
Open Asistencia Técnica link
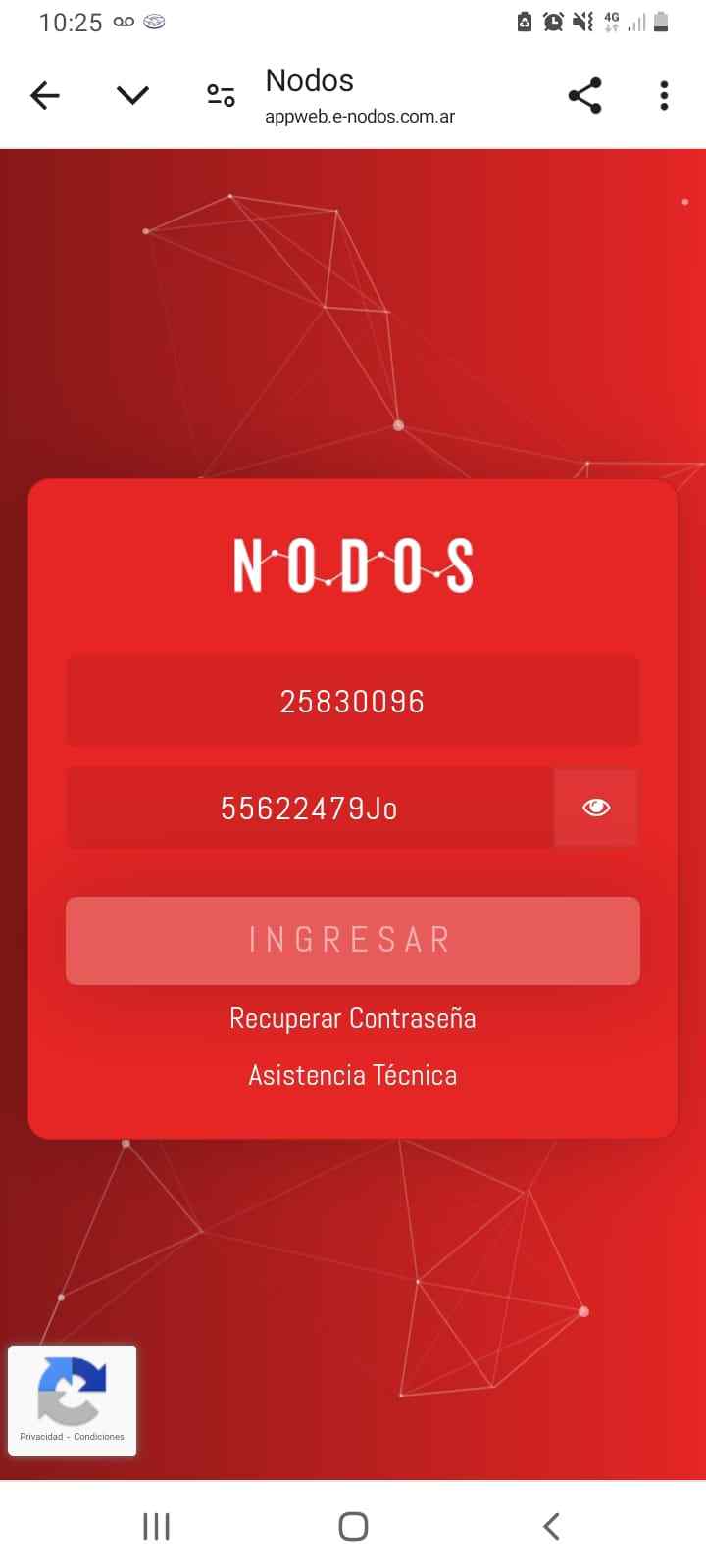click(352, 1075)
